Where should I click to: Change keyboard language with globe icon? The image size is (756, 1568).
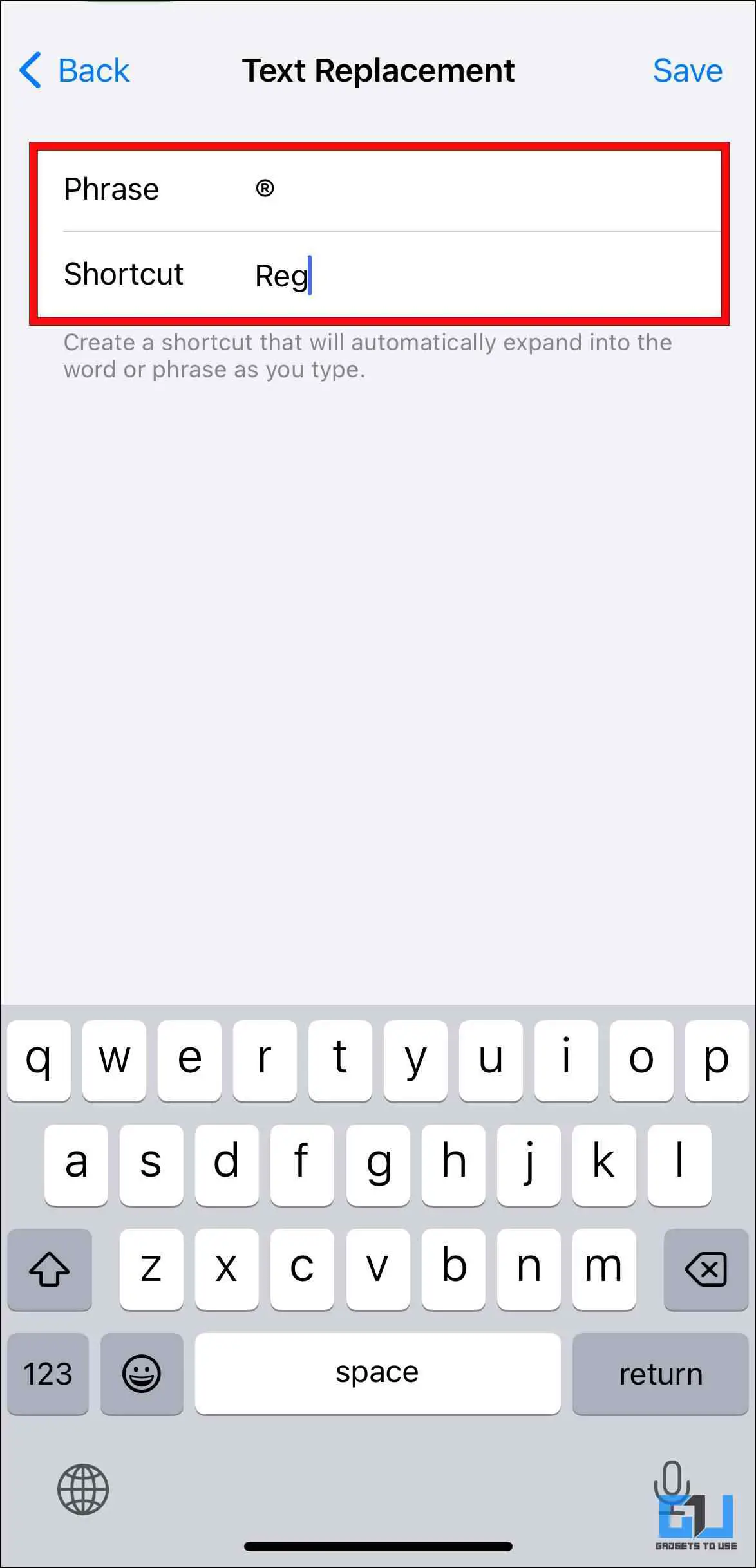83,1489
